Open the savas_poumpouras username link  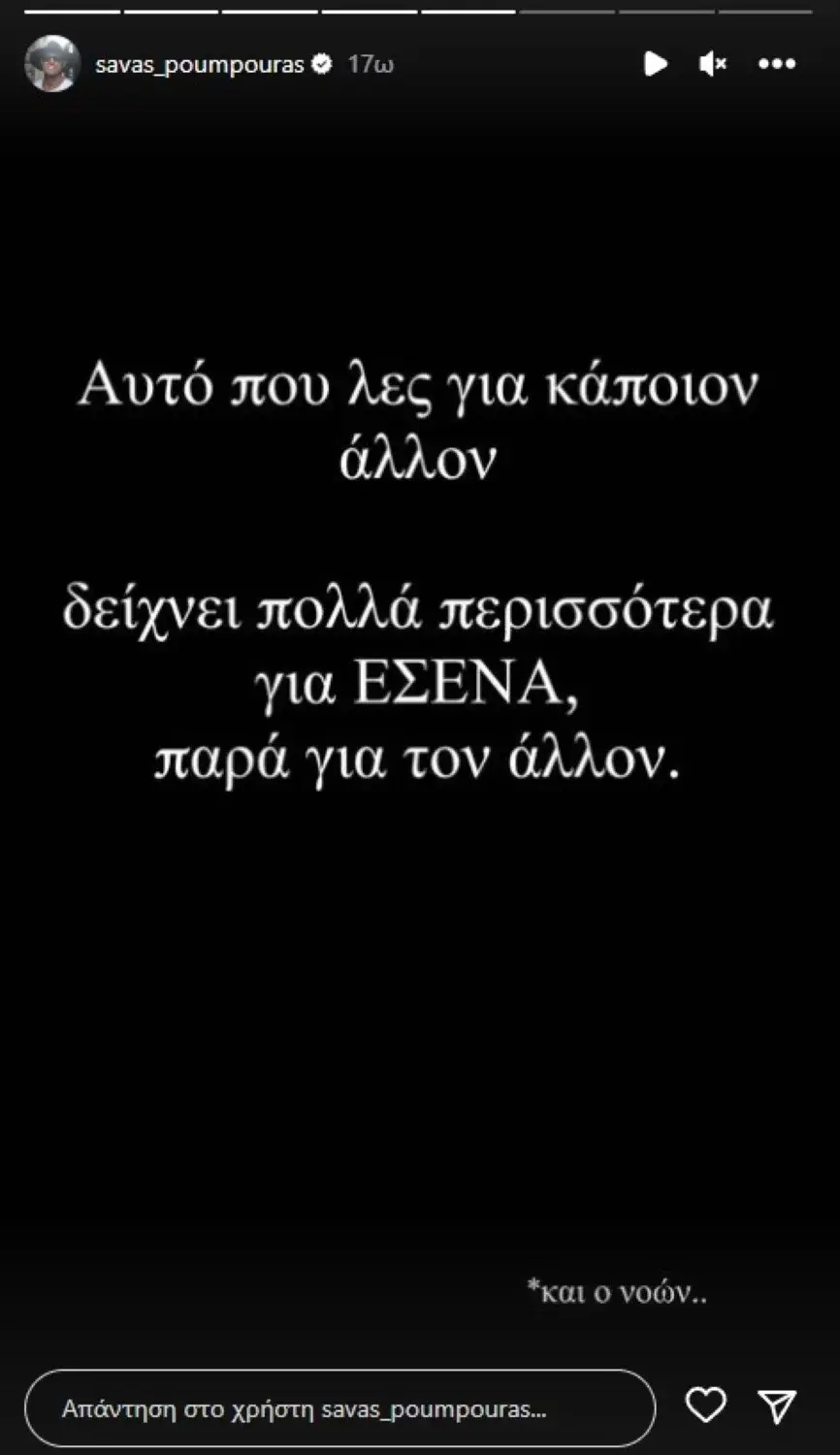[x=199, y=64]
